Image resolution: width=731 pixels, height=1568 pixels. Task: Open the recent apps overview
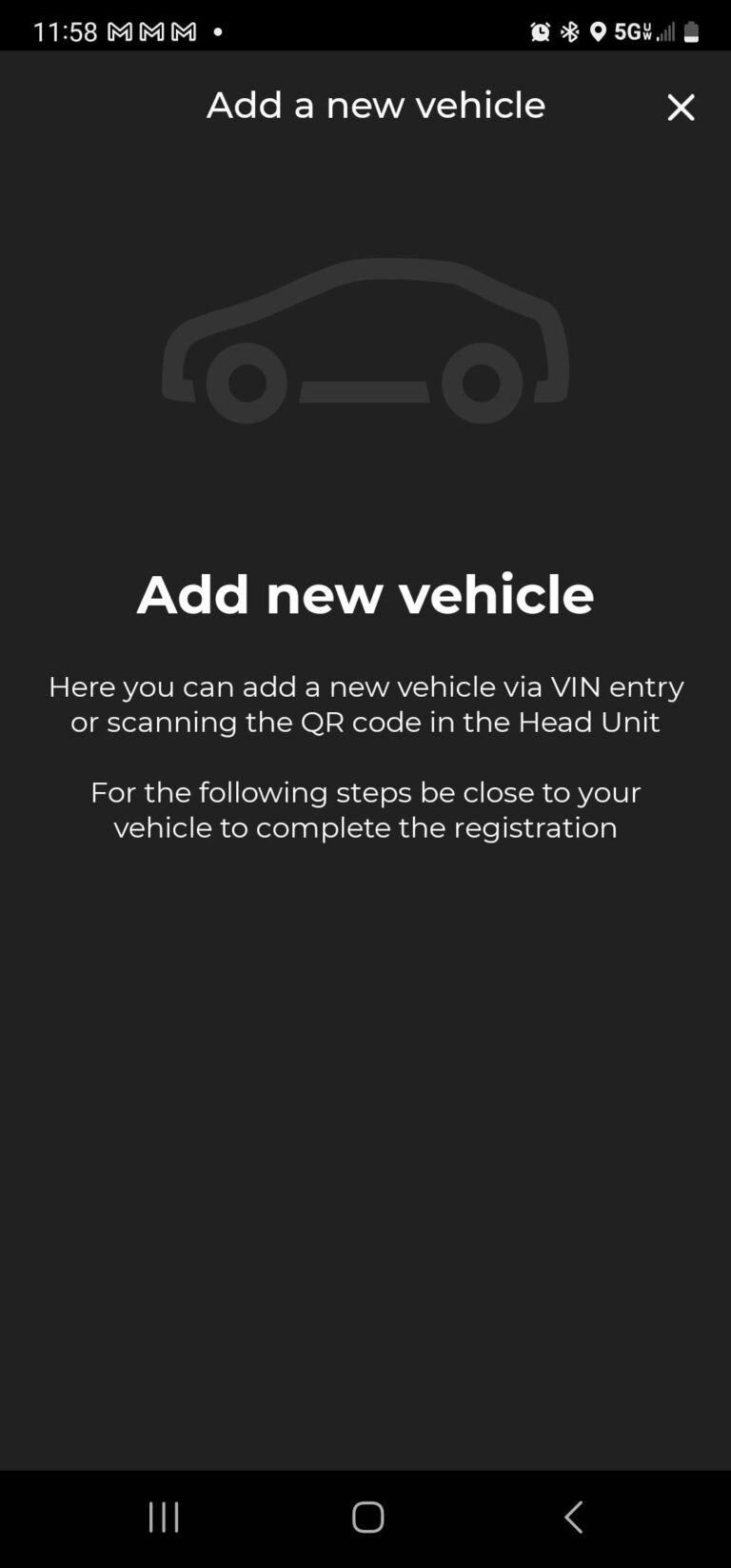[164, 1518]
